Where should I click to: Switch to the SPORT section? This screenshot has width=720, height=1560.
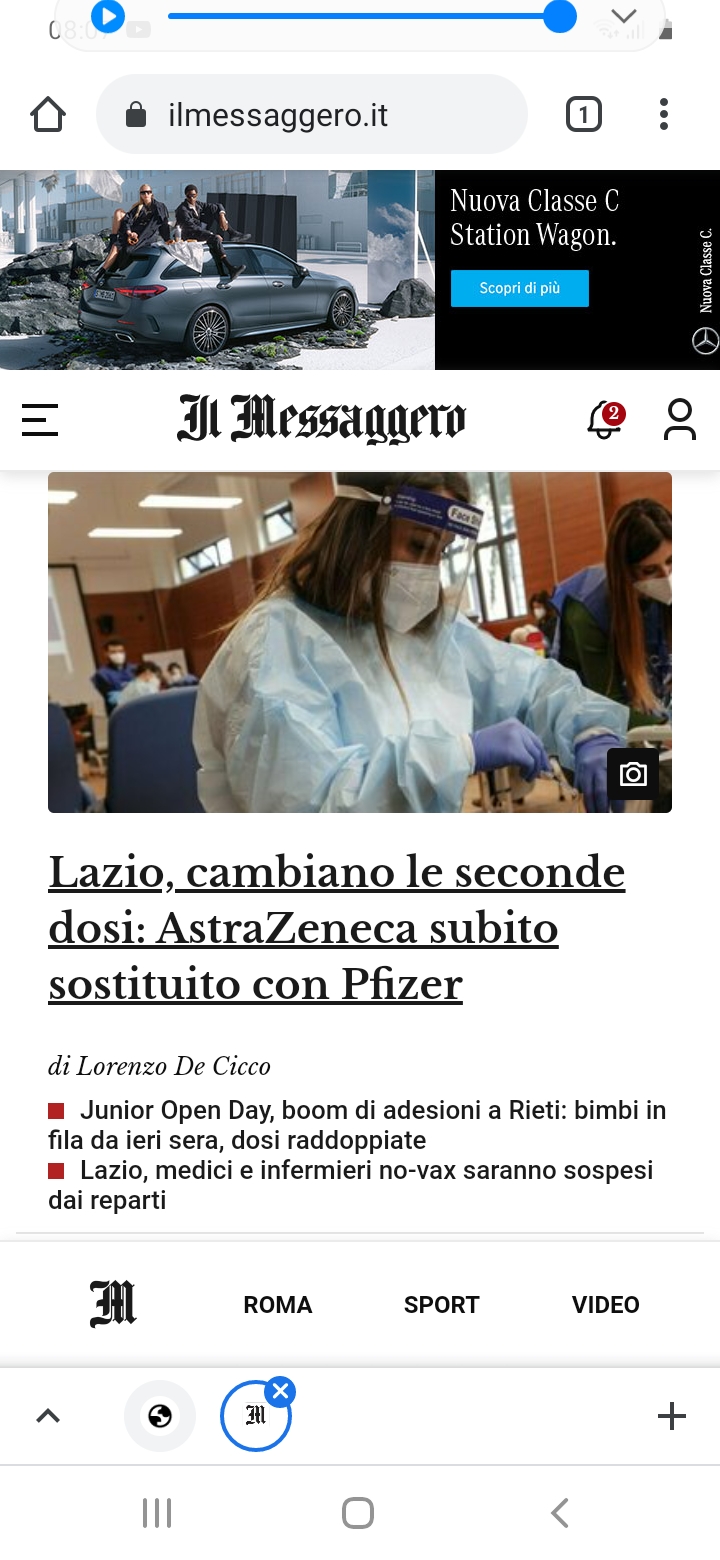click(x=442, y=1305)
